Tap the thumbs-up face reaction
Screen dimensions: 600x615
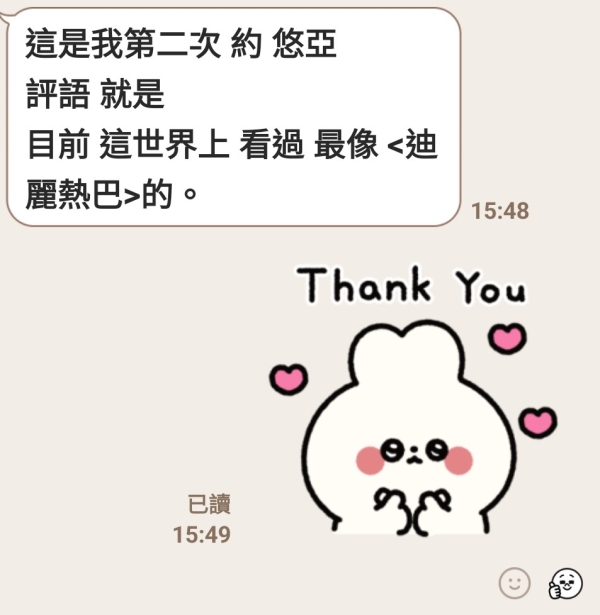(566, 583)
